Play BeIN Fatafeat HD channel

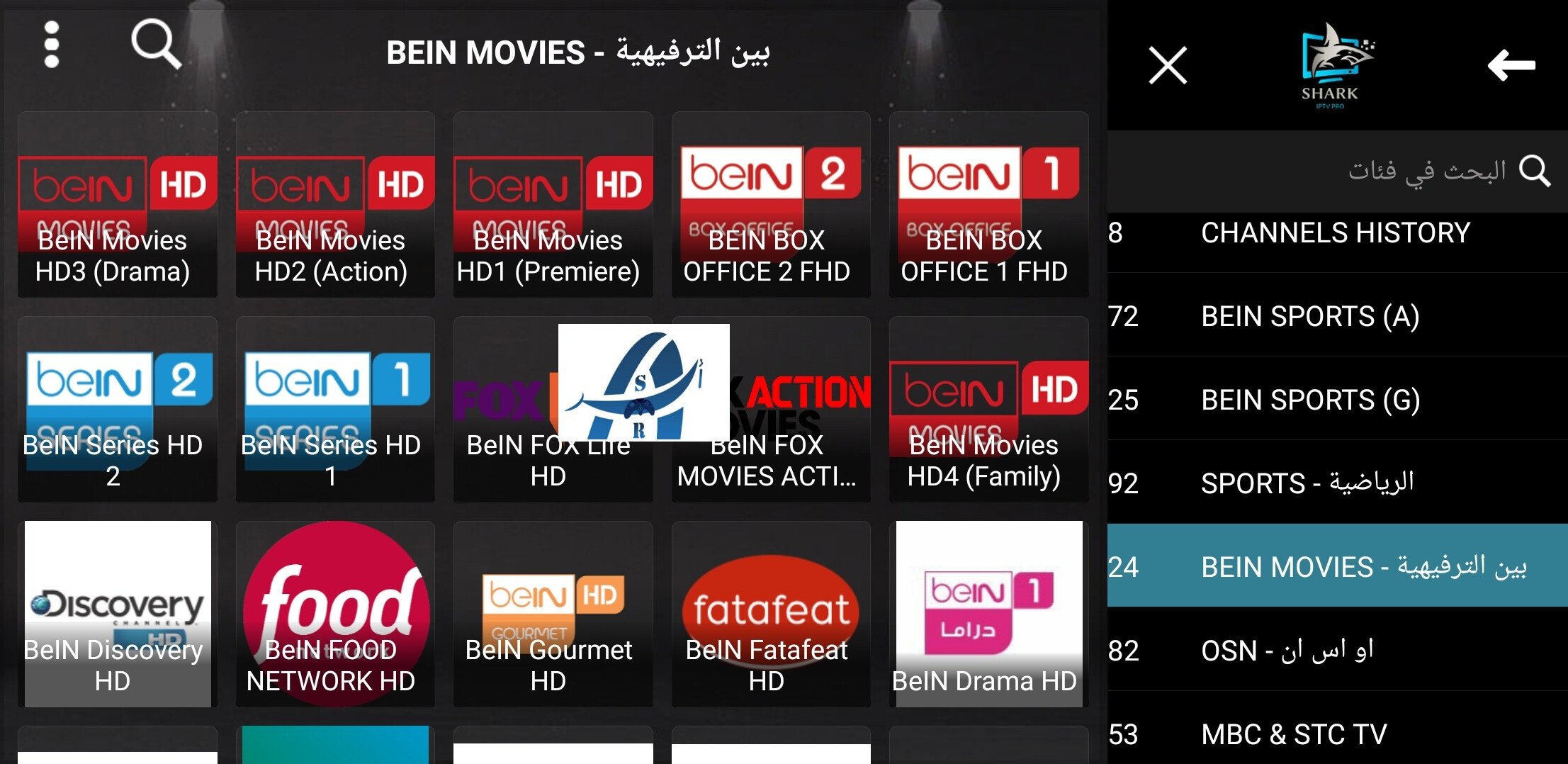[771, 614]
